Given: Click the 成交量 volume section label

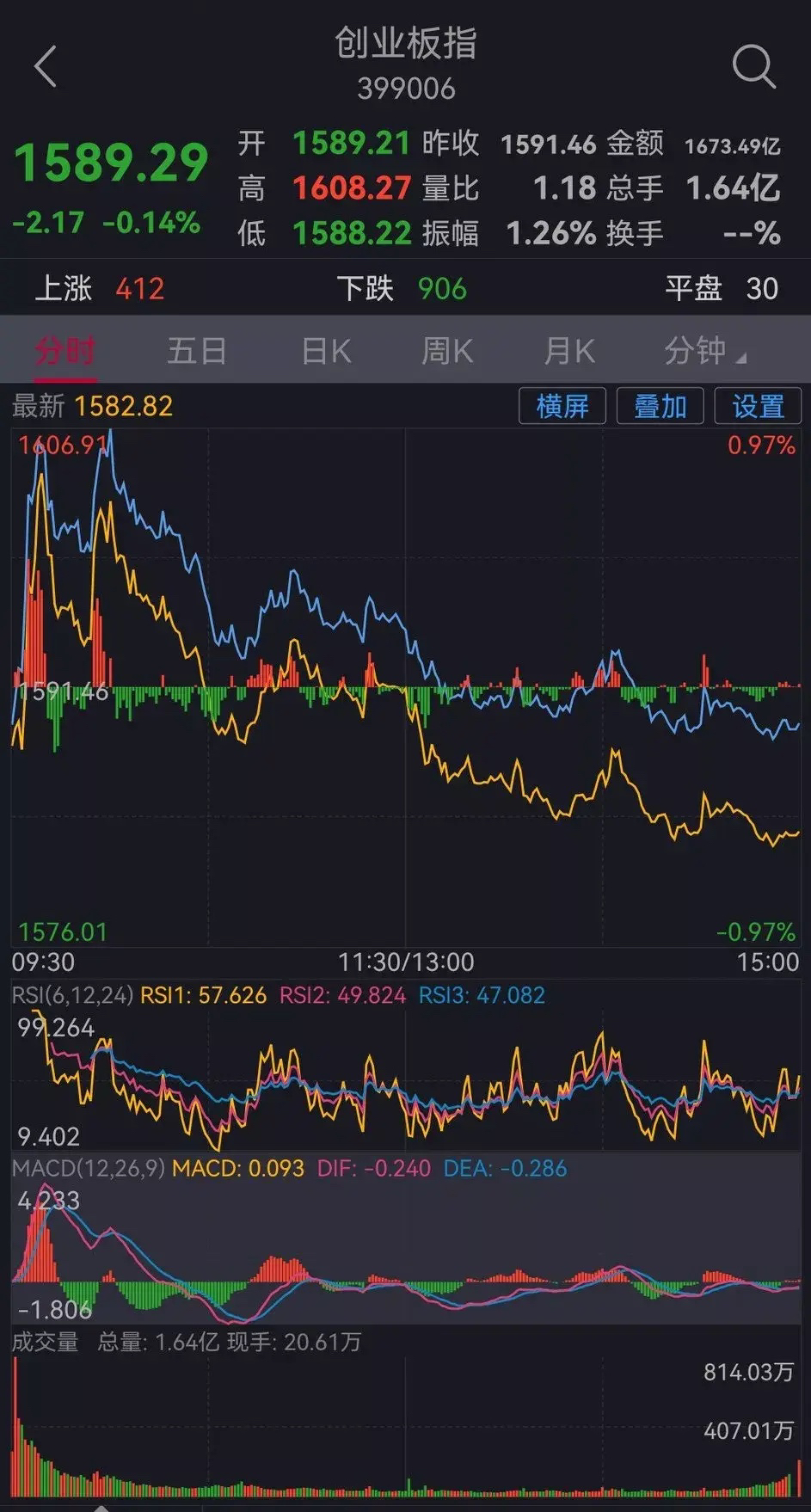Looking at the screenshot, I should pyautogui.click(x=45, y=1342).
